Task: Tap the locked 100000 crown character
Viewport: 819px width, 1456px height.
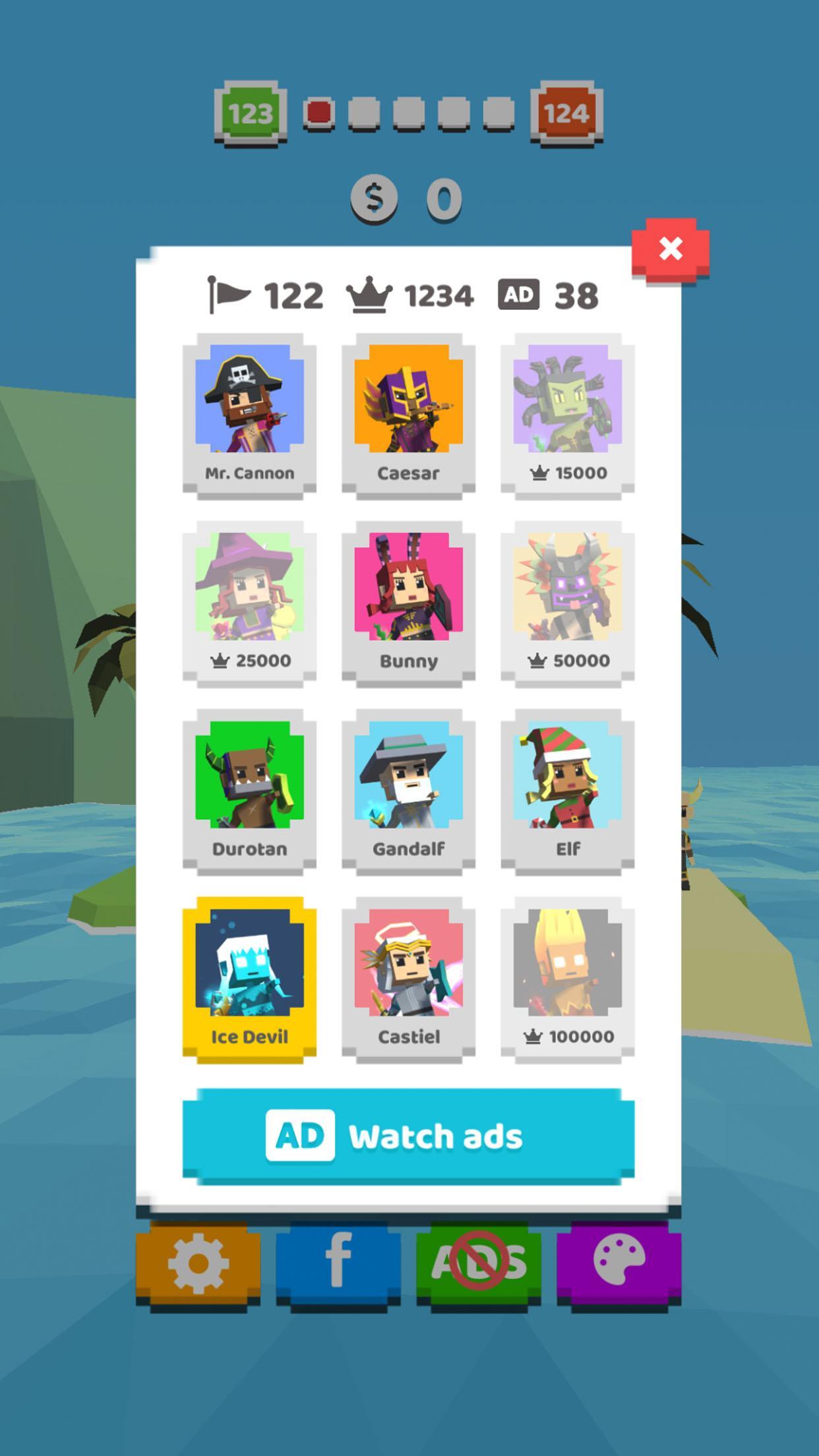Action: tap(567, 977)
